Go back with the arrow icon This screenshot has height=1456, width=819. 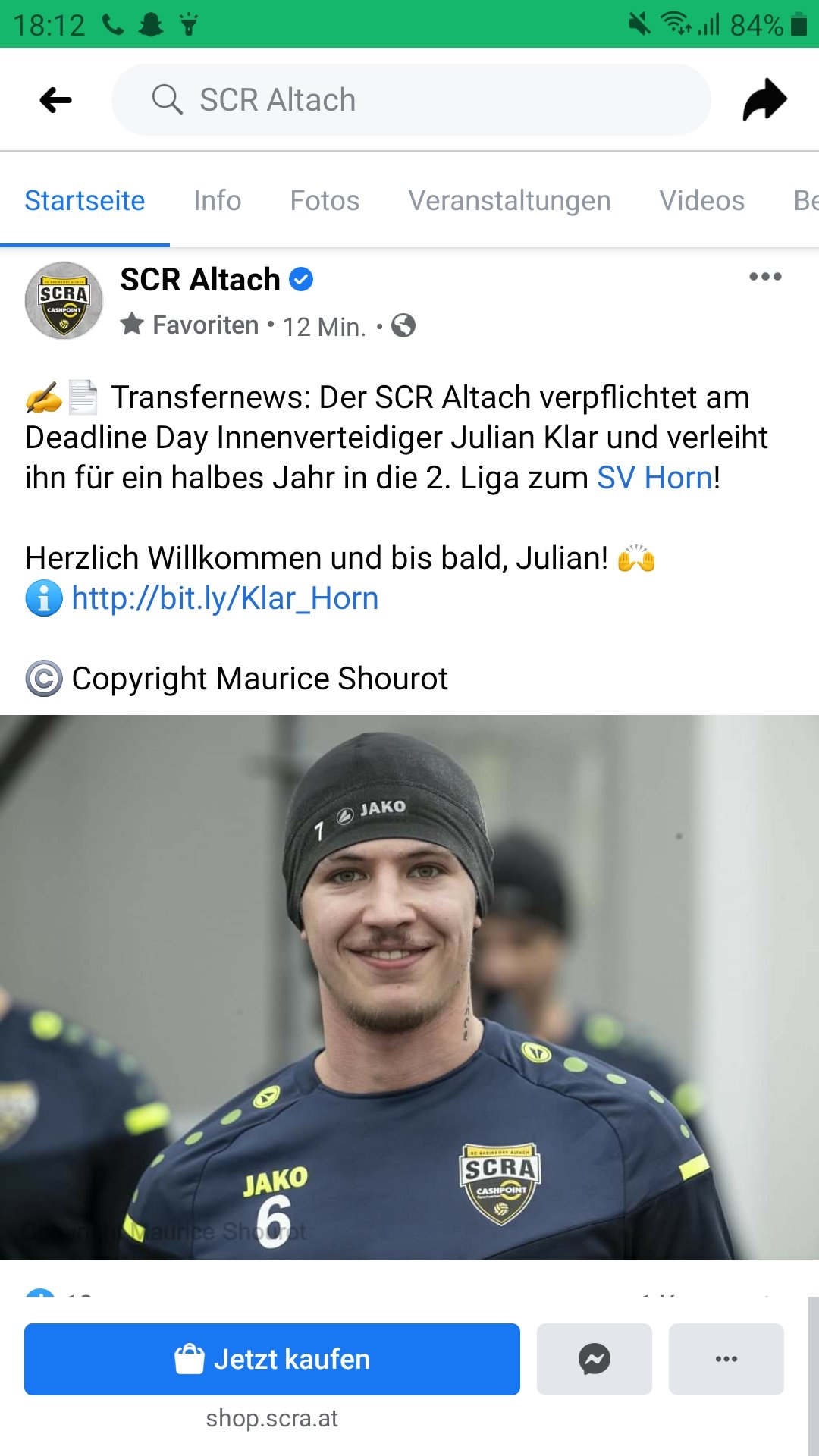pos(55,99)
